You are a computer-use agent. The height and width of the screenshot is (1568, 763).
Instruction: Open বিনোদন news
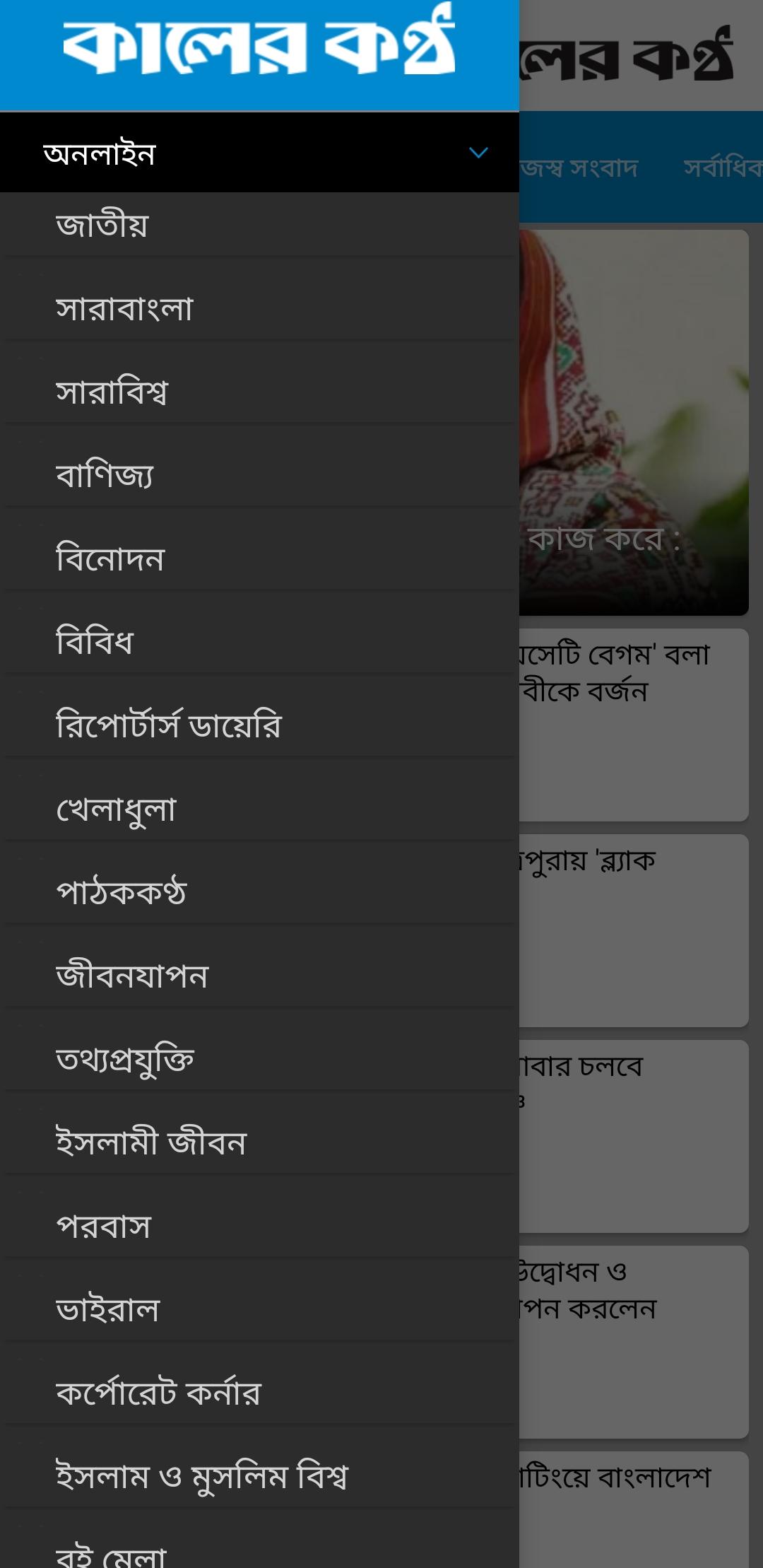point(259,559)
